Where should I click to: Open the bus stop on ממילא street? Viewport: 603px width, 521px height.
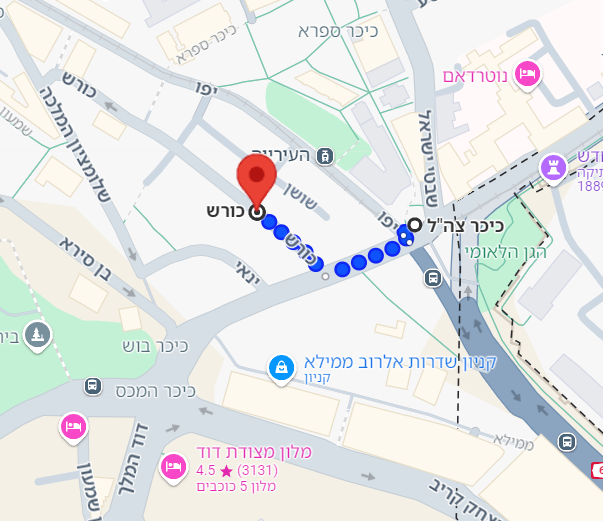[566, 442]
